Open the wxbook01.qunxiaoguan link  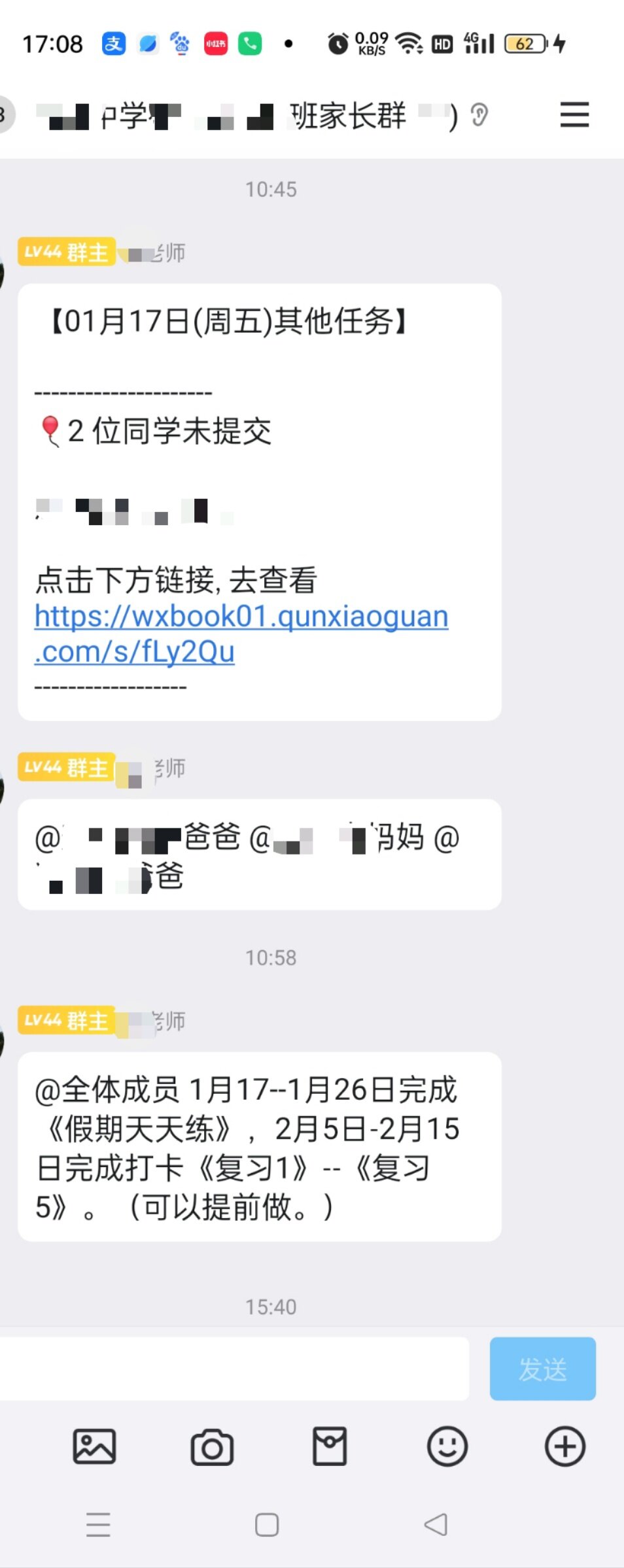click(241, 633)
